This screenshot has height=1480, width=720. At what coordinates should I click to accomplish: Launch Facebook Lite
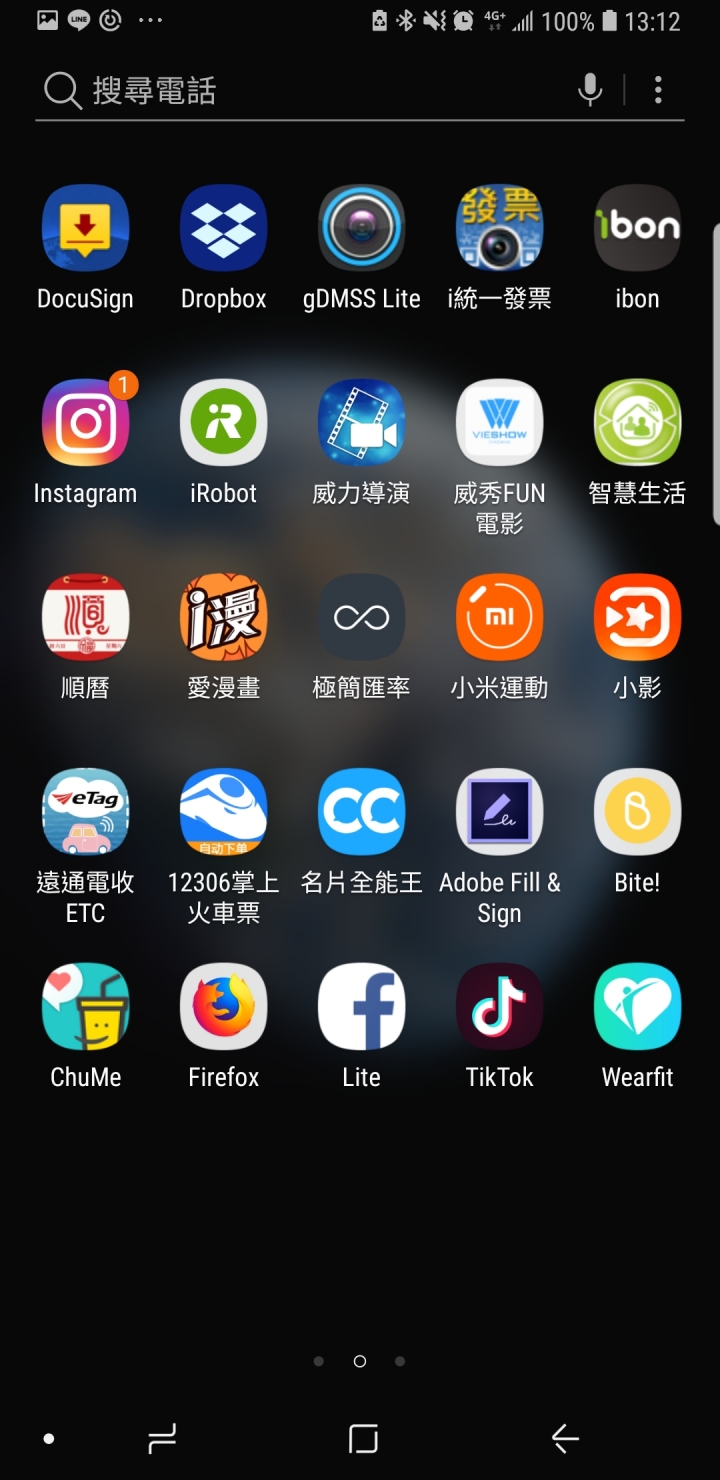coord(361,1007)
